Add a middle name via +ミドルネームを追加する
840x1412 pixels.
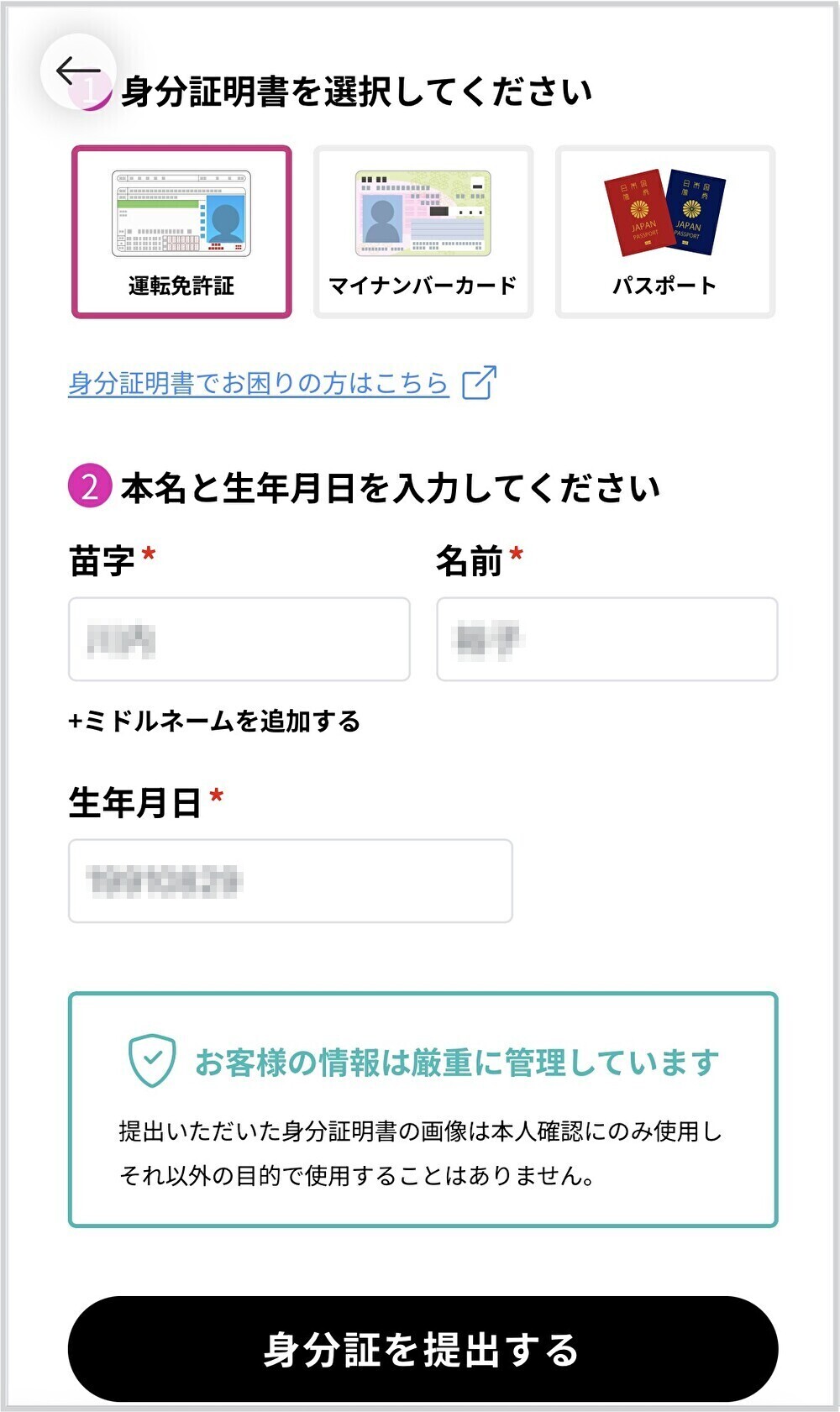coord(214,721)
